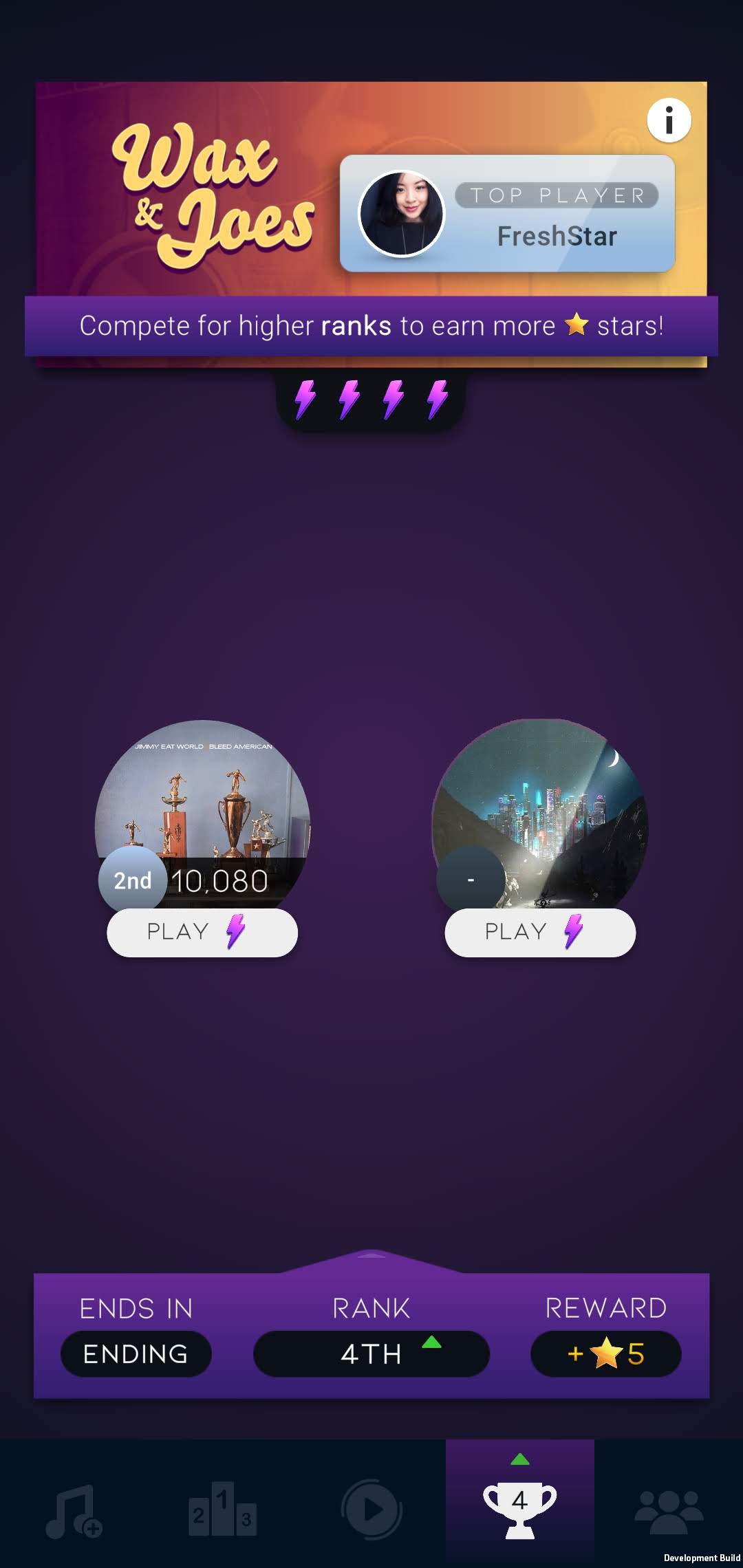Open the info button on the Wax & Joes banner
Image resolution: width=743 pixels, height=1568 pixels.
point(669,120)
